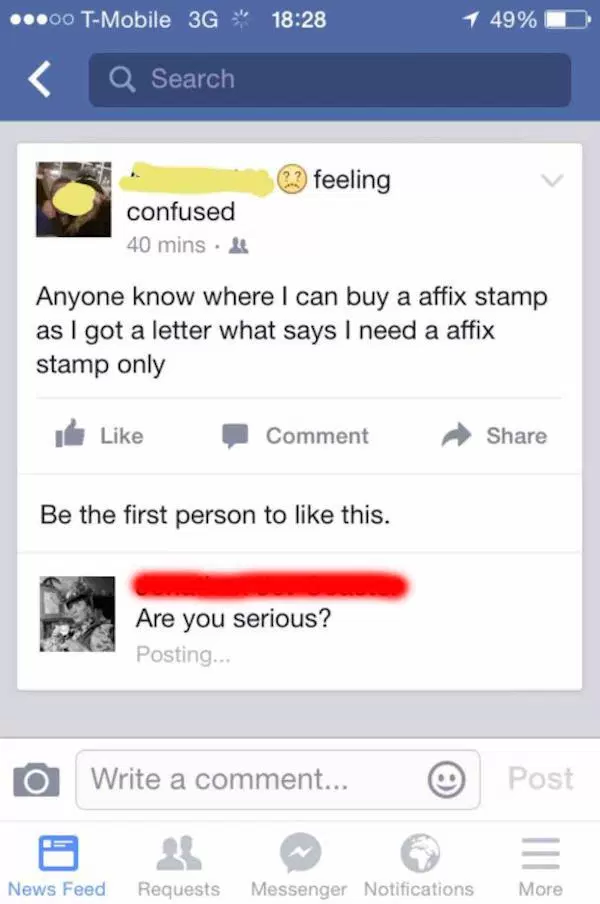This screenshot has width=600, height=904.
Task: Tap the Search field at the top
Action: pyautogui.click(x=329, y=80)
